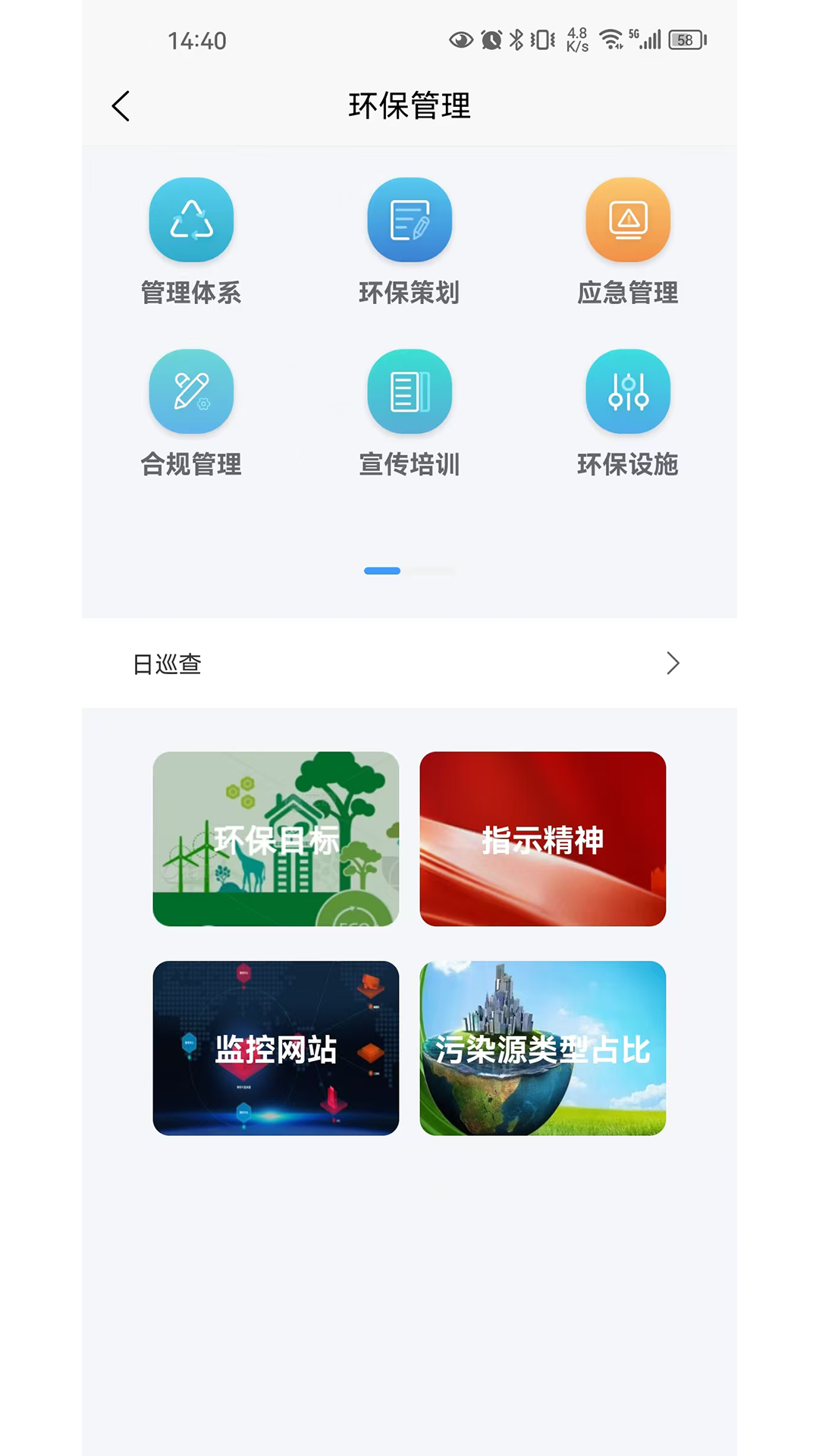Open the 日巡查 row
Viewport: 819px width, 1456px height.
coord(409,664)
